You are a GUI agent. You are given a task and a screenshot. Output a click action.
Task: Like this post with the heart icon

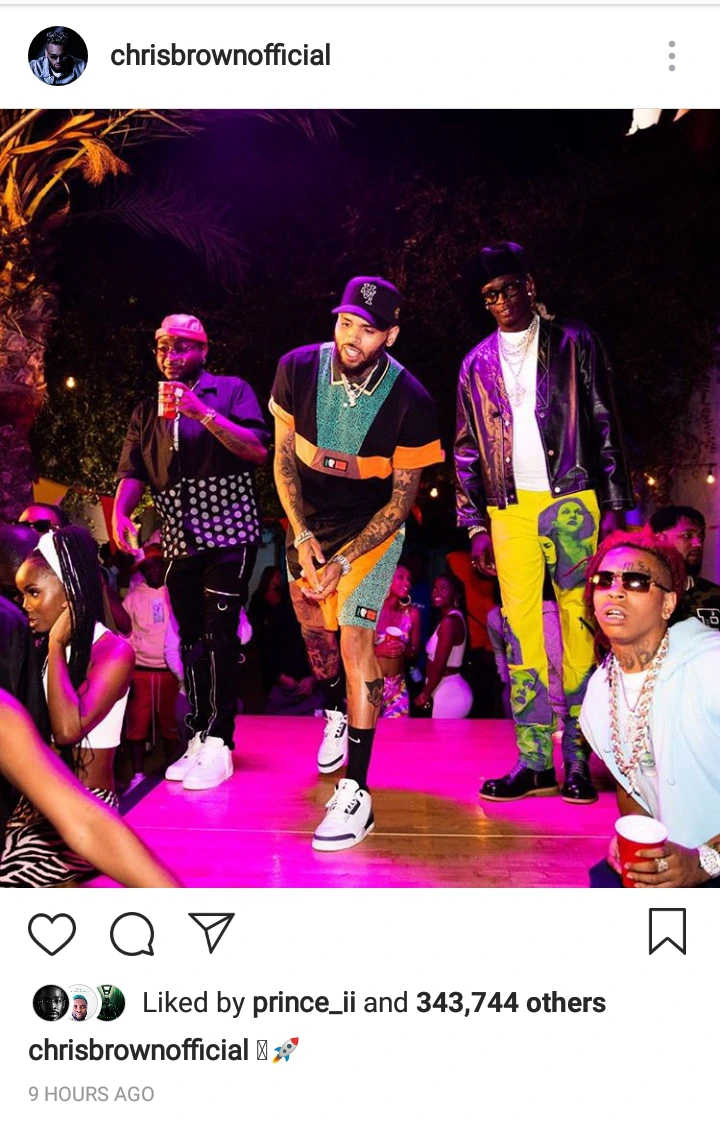[x=52, y=934]
